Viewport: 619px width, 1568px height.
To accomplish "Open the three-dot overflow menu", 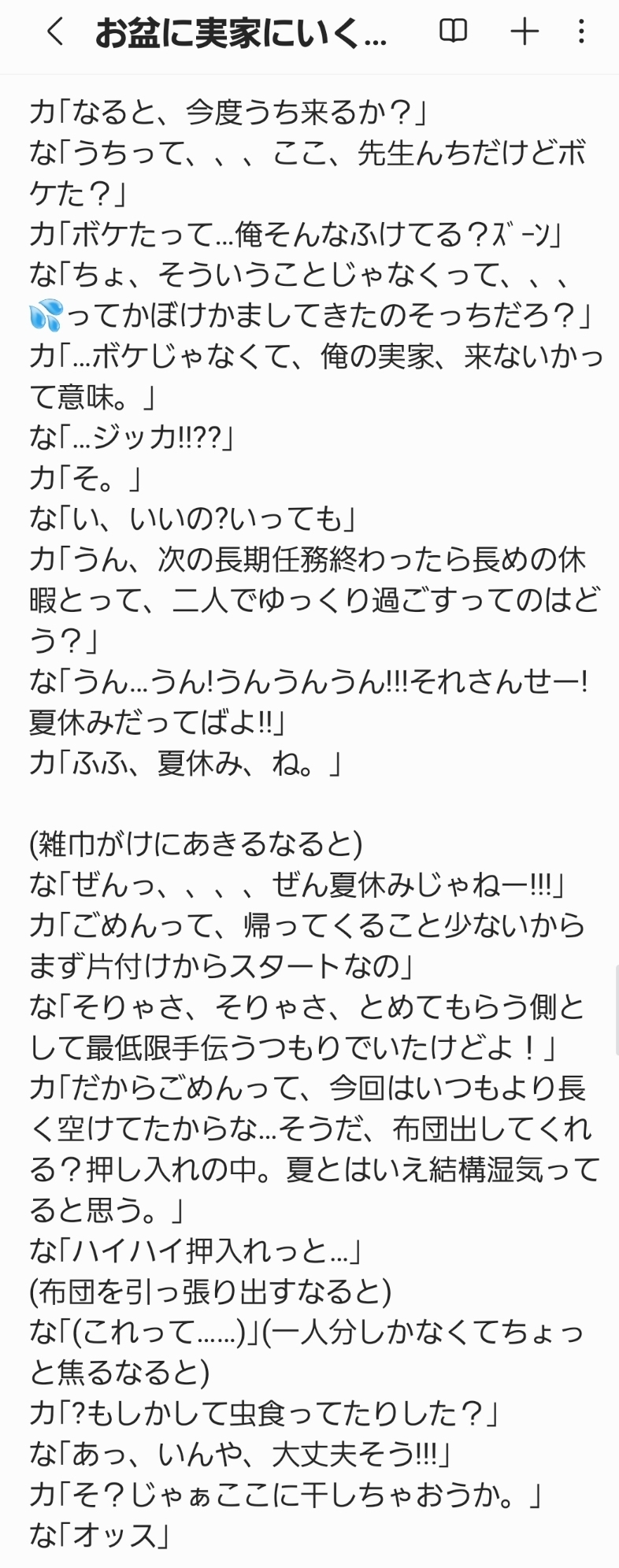I will [x=581, y=32].
